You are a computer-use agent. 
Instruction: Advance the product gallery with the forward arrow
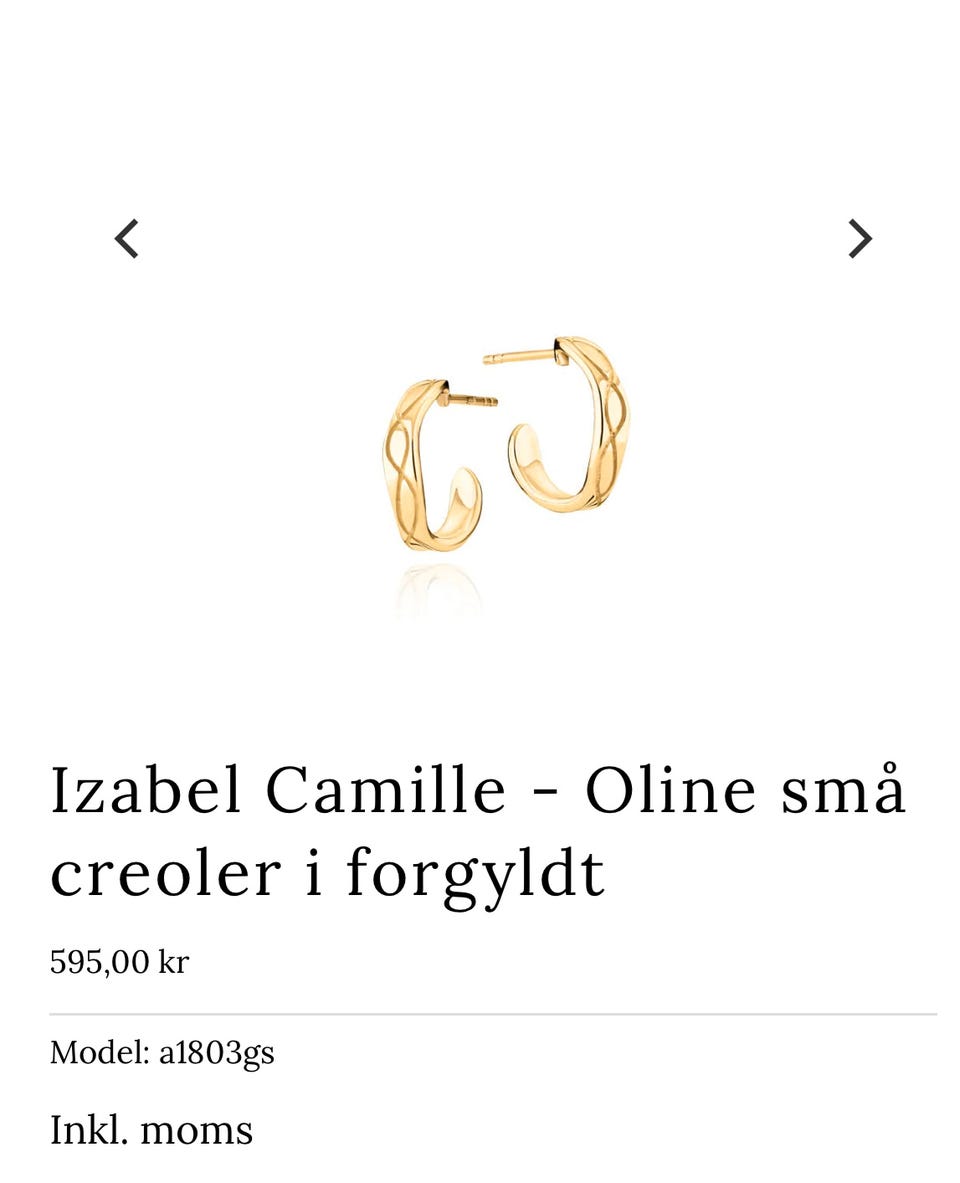[x=858, y=238]
